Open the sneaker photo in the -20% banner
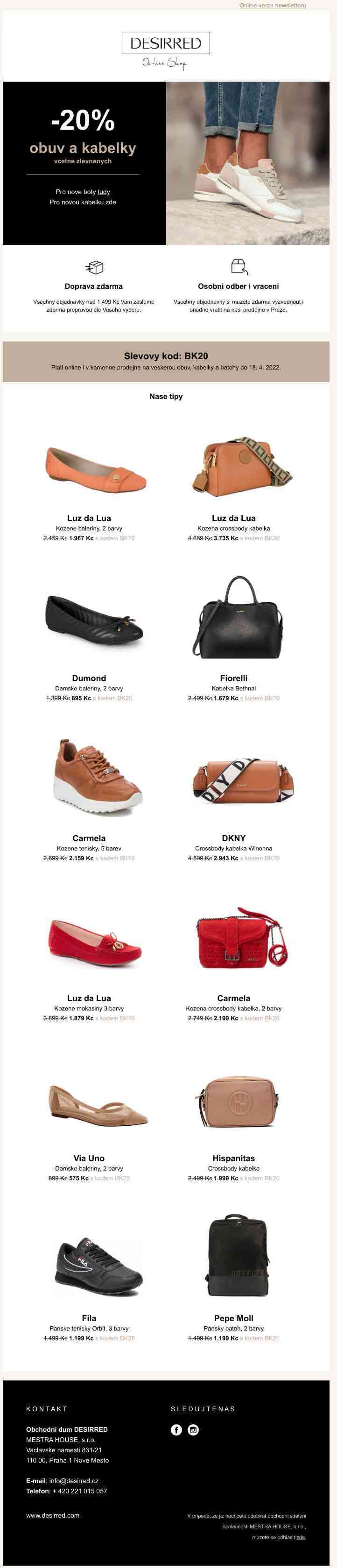The width and height of the screenshot is (337, 1568). click(x=247, y=163)
